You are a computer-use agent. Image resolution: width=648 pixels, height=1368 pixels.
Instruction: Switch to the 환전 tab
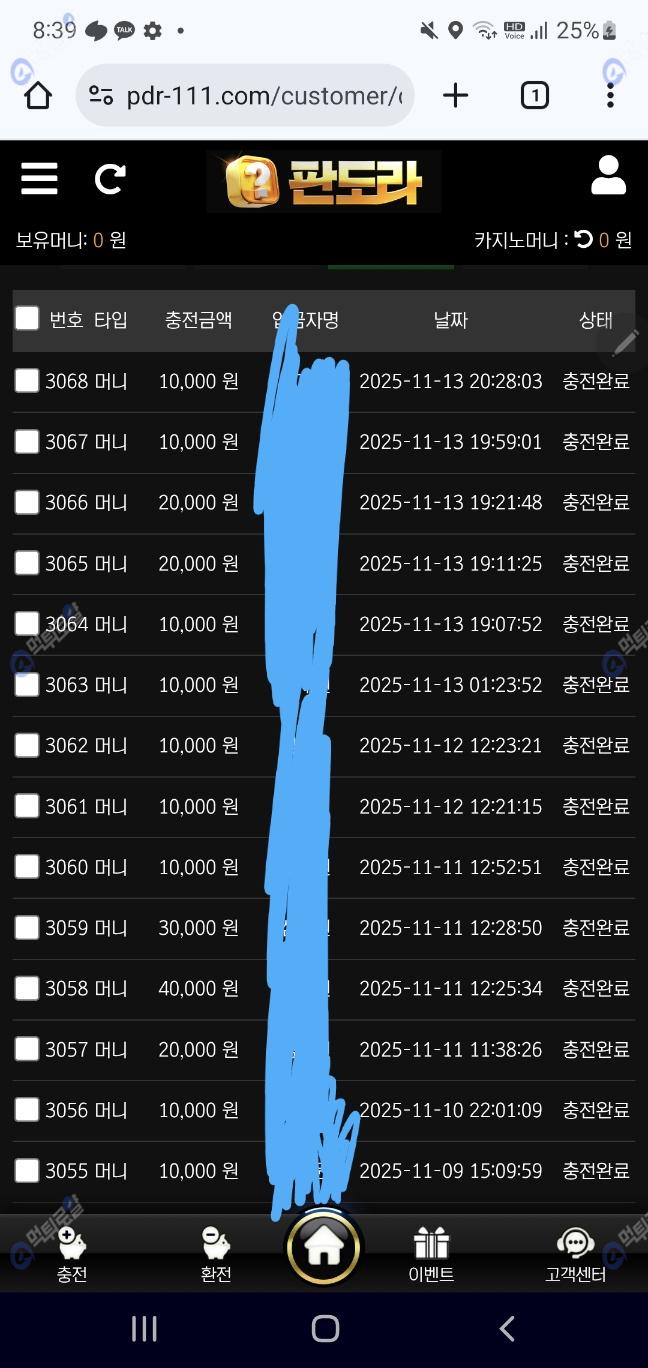coord(216,1254)
